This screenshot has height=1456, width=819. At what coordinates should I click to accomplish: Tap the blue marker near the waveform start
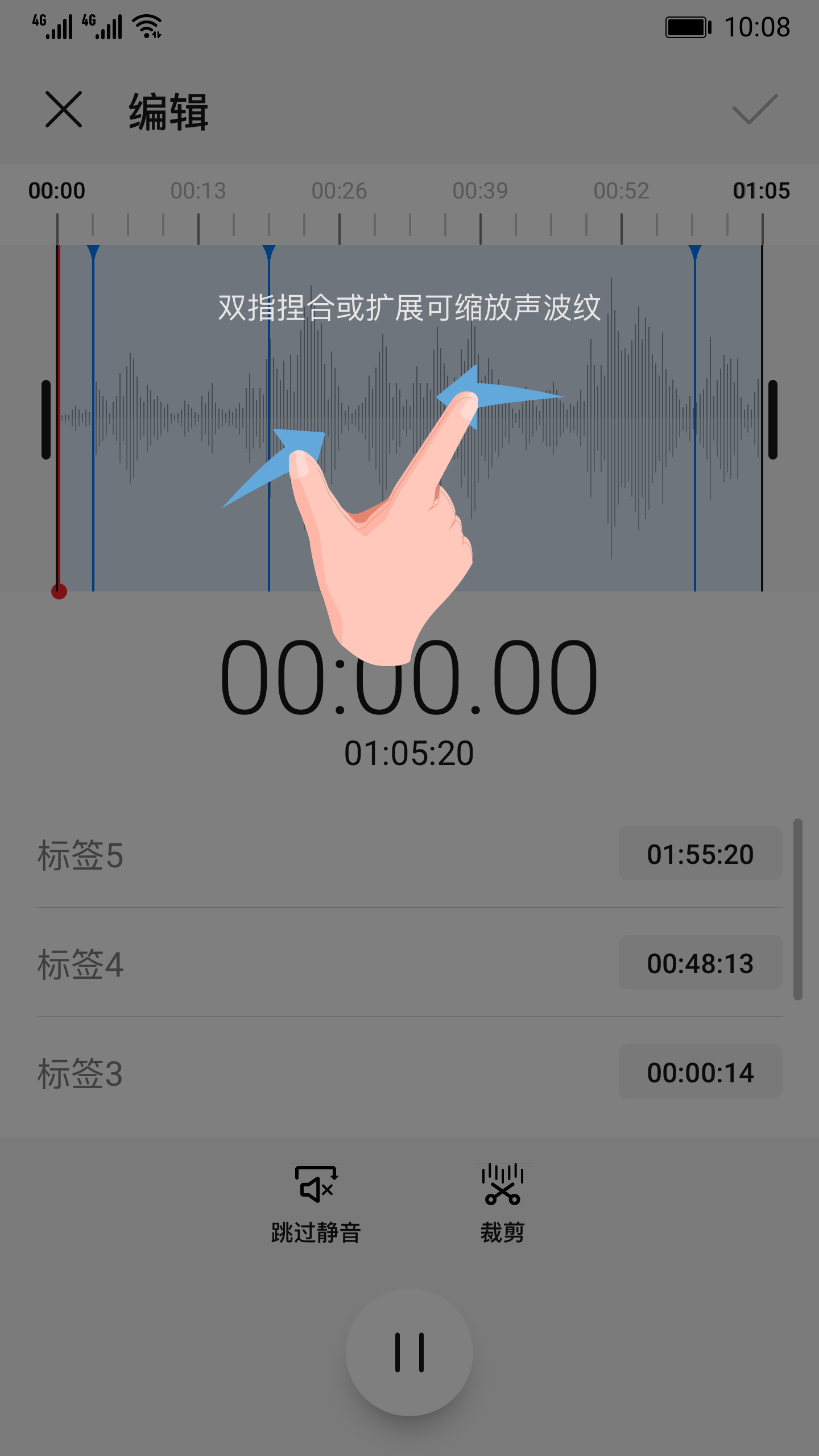pyautogui.click(x=93, y=253)
